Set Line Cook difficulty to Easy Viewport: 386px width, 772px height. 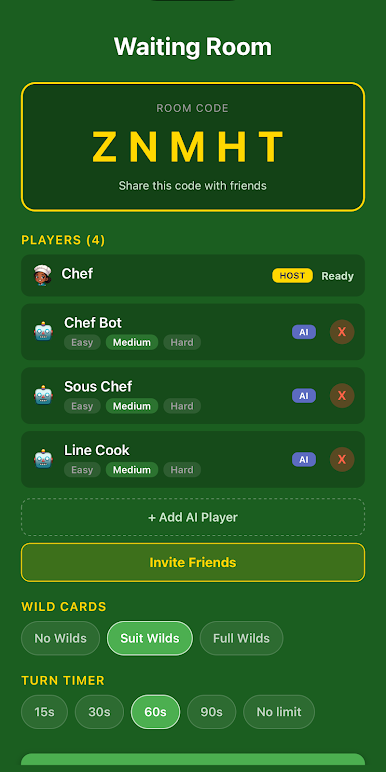(82, 470)
